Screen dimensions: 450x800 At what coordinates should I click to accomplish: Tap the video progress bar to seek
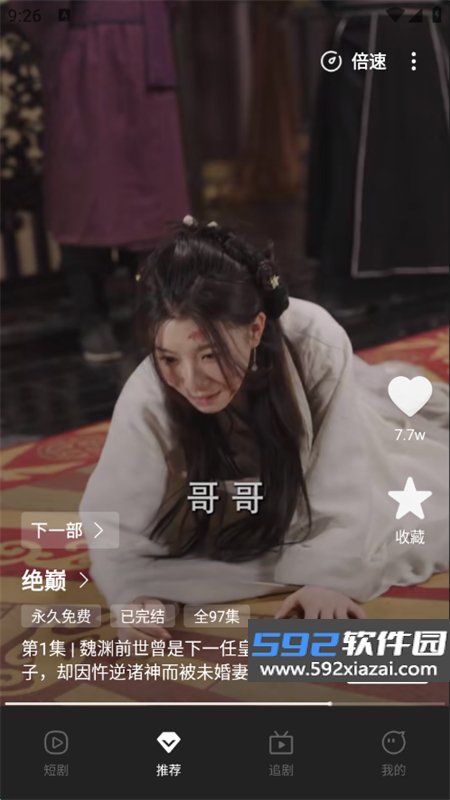tap(225, 704)
